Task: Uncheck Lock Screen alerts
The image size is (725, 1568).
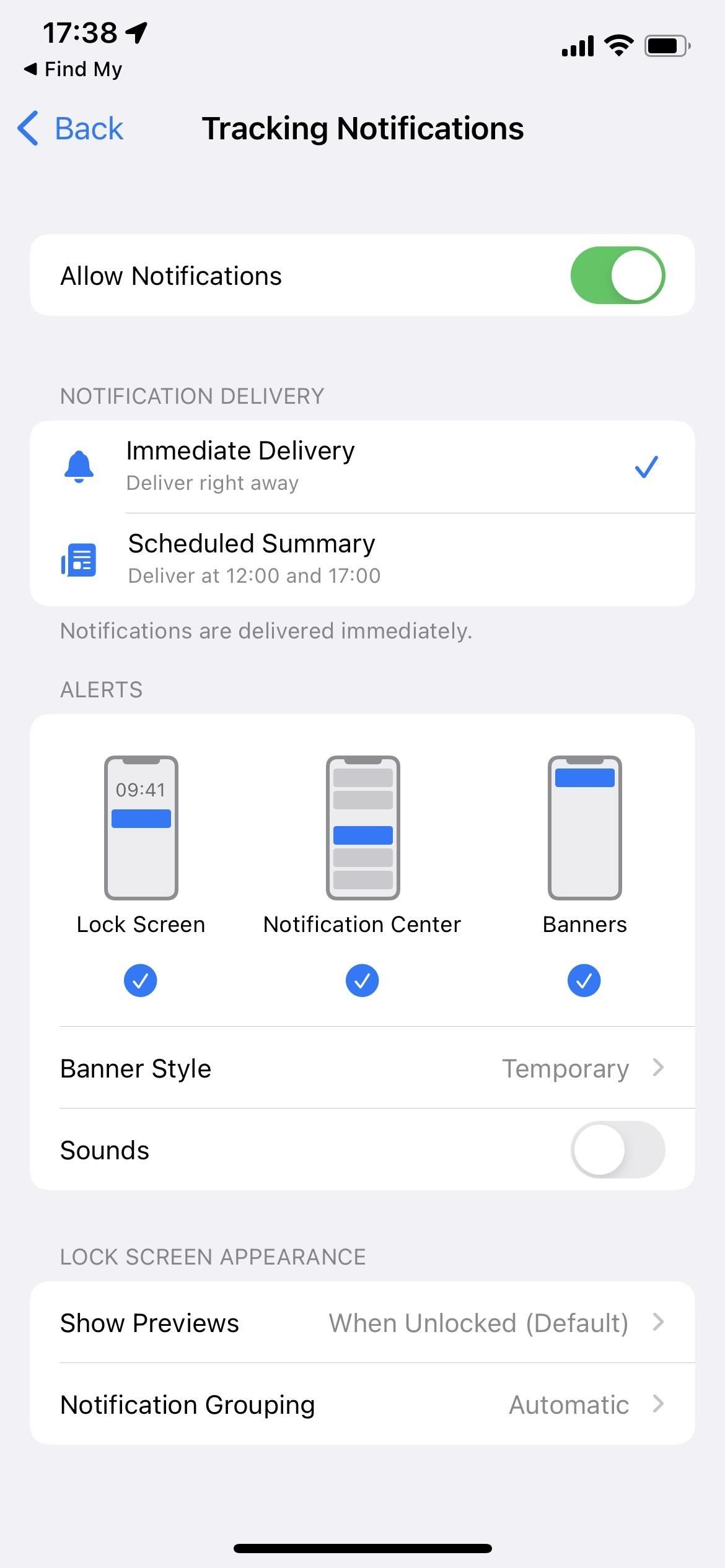Action: coord(141,980)
